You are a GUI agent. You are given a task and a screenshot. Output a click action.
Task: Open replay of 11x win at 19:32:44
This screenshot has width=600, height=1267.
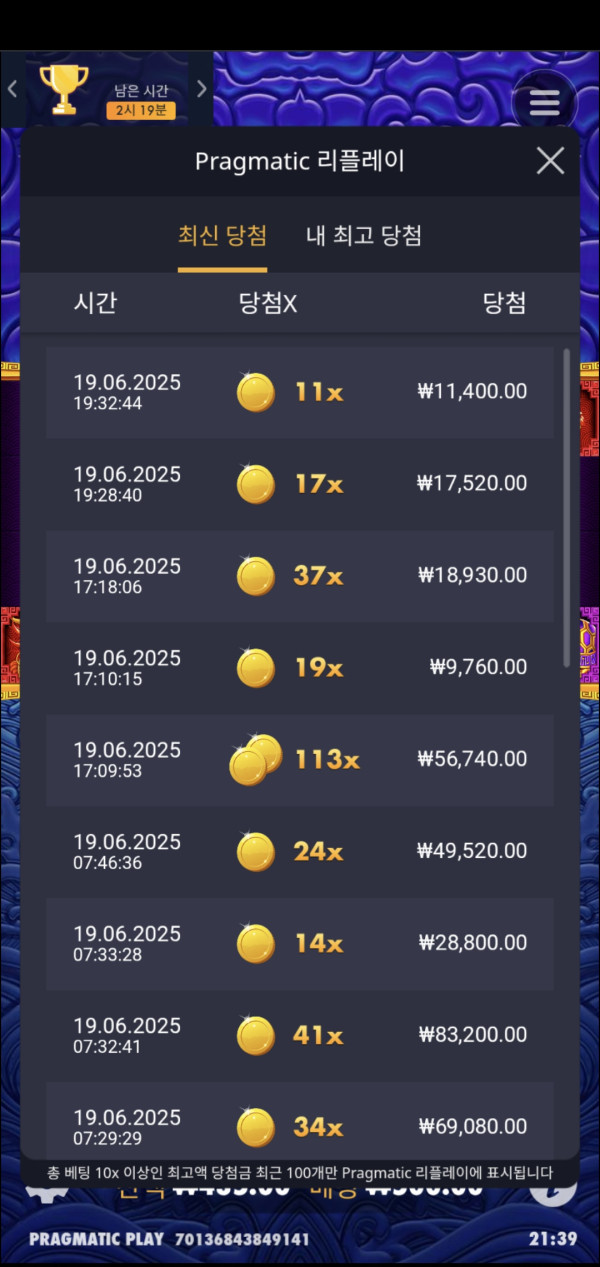click(300, 392)
